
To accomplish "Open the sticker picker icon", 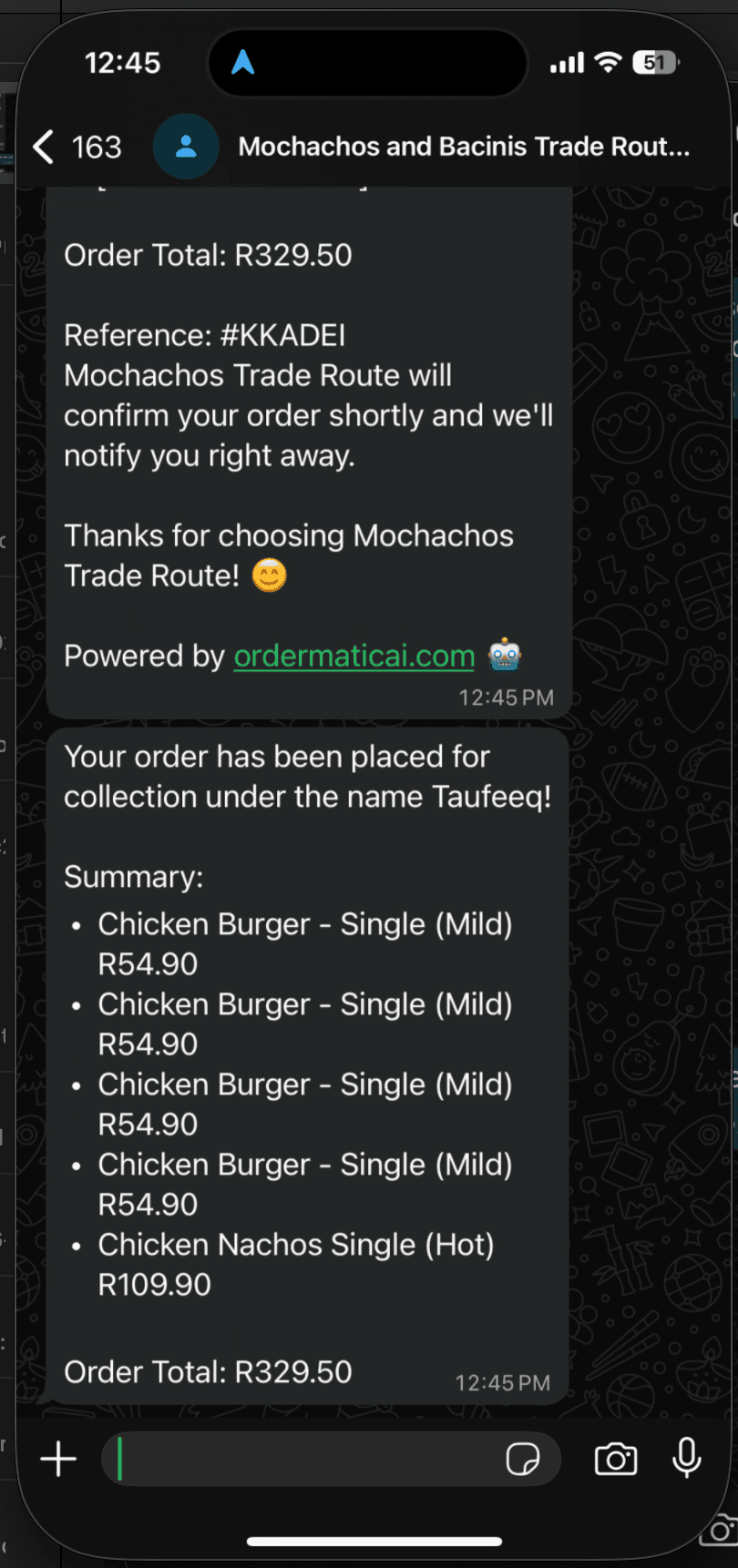I will pyautogui.click(x=527, y=1459).
